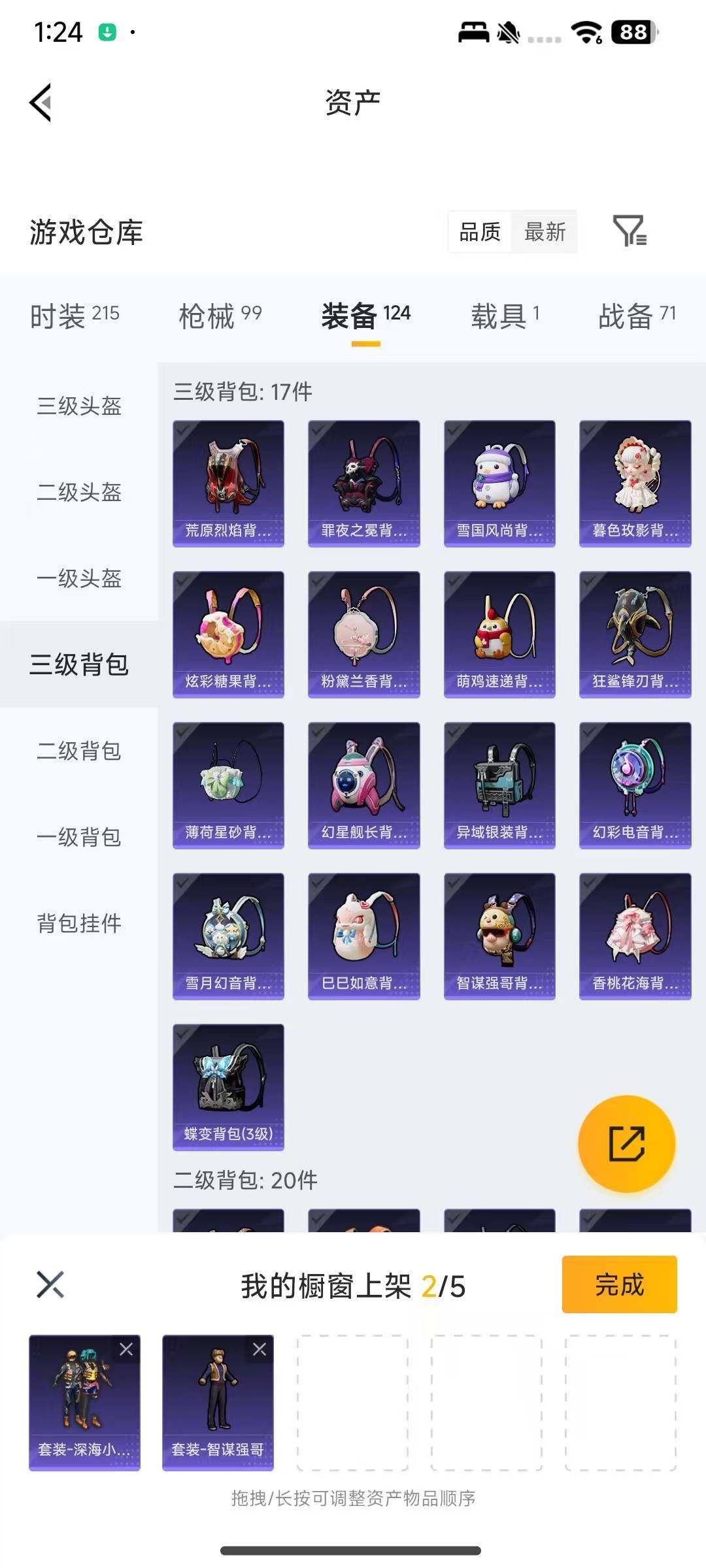Select the 蝶变背包(3级) item icon
Screen dimensions: 706x1568
pyautogui.click(x=228, y=1088)
